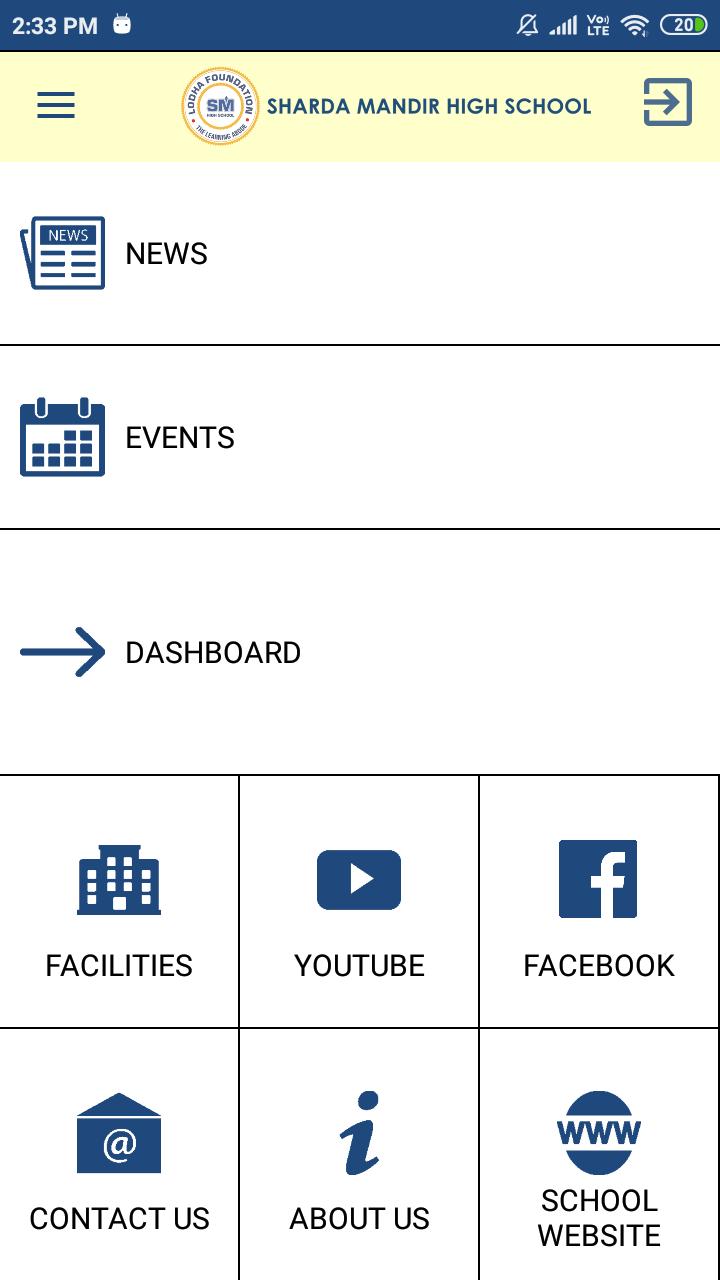
Task: Select the Contact Us tile
Action: tap(119, 1156)
